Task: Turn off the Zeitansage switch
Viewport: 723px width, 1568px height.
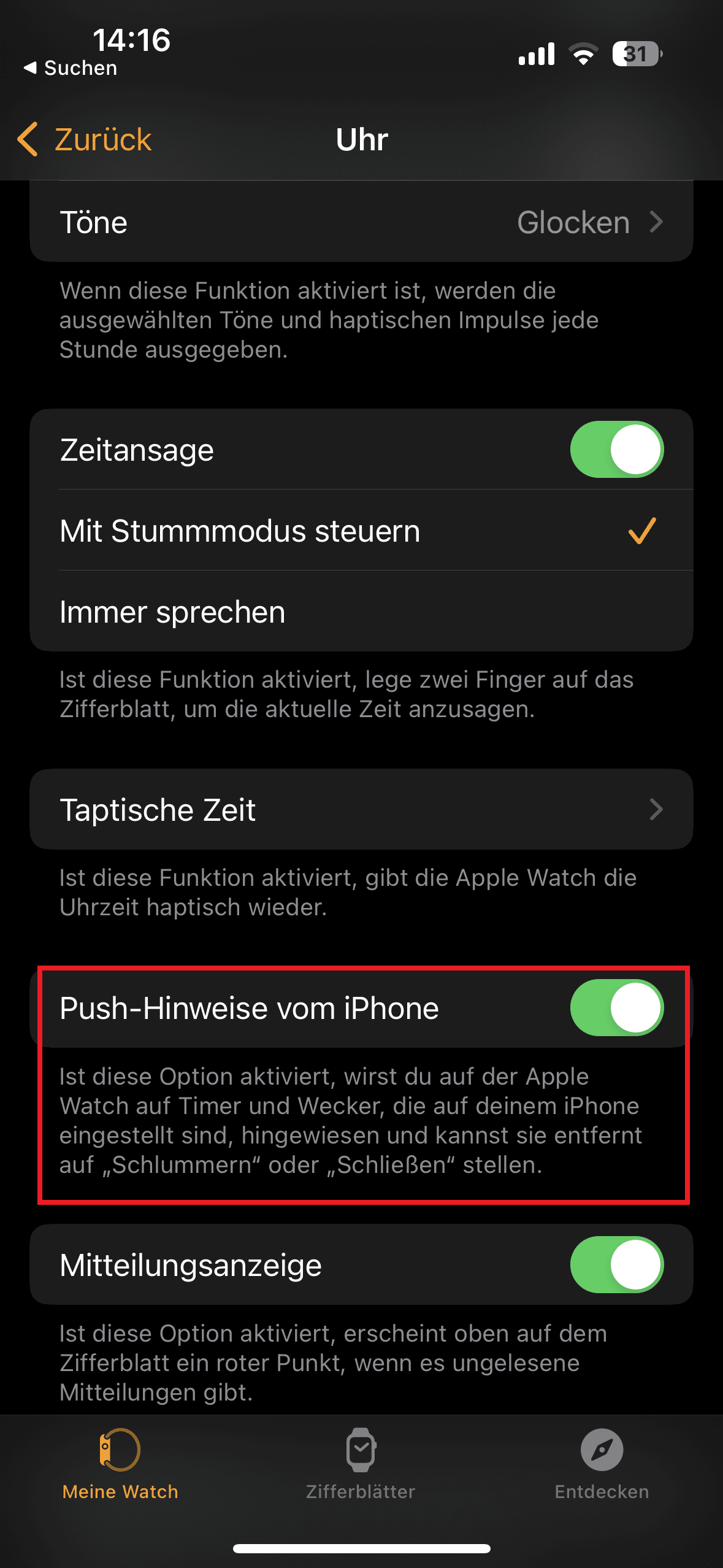Action: click(616, 450)
